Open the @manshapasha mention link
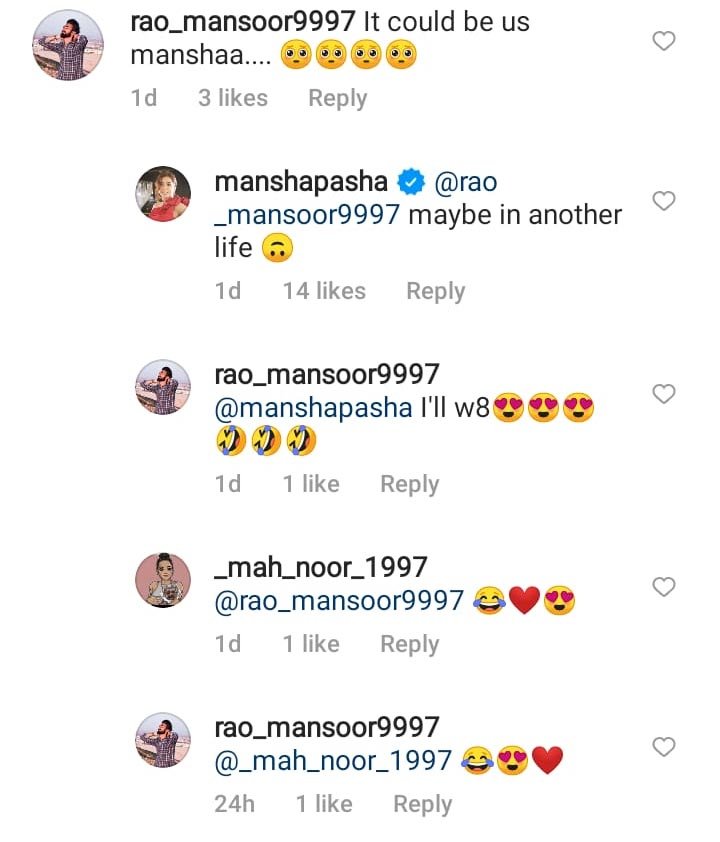Image resolution: width=720 pixels, height=842 pixels. [314, 407]
